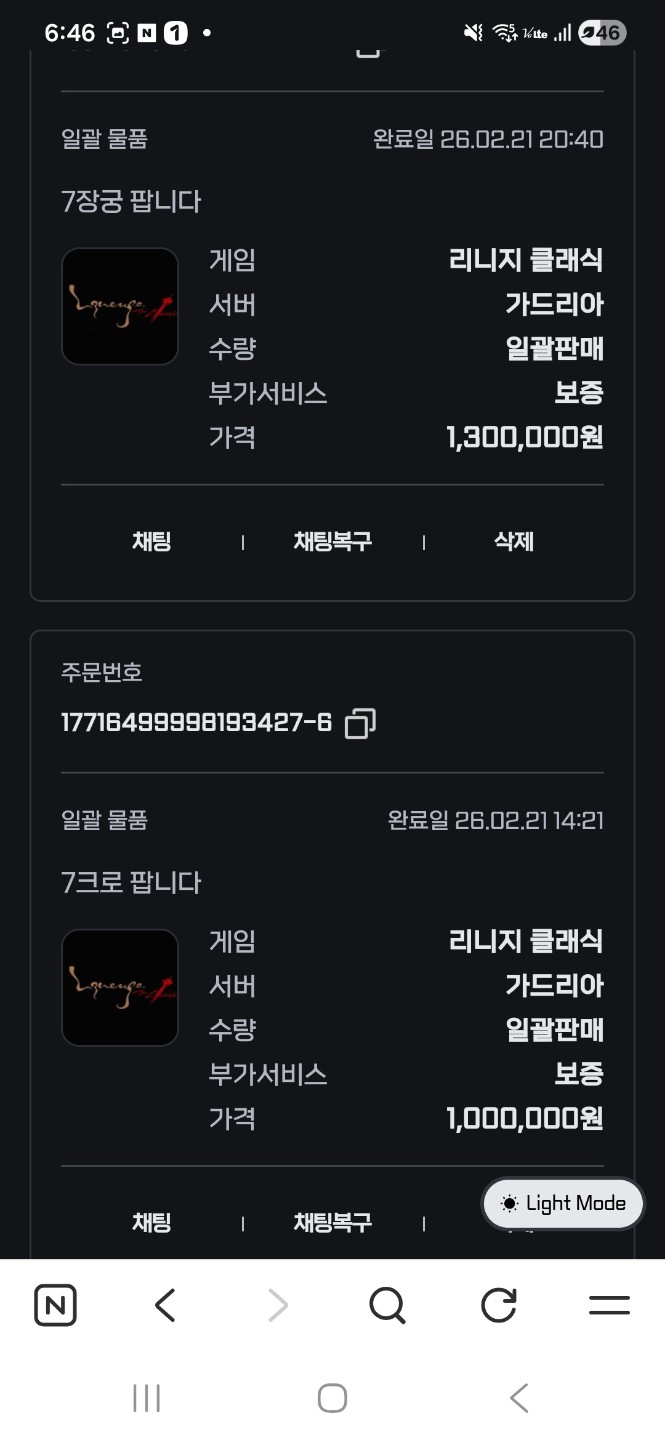Screen dimensions: 665x1440
Task: Tap 채팅복구 for the 7크로 팝니다 order
Action: pyautogui.click(x=332, y=1222)
